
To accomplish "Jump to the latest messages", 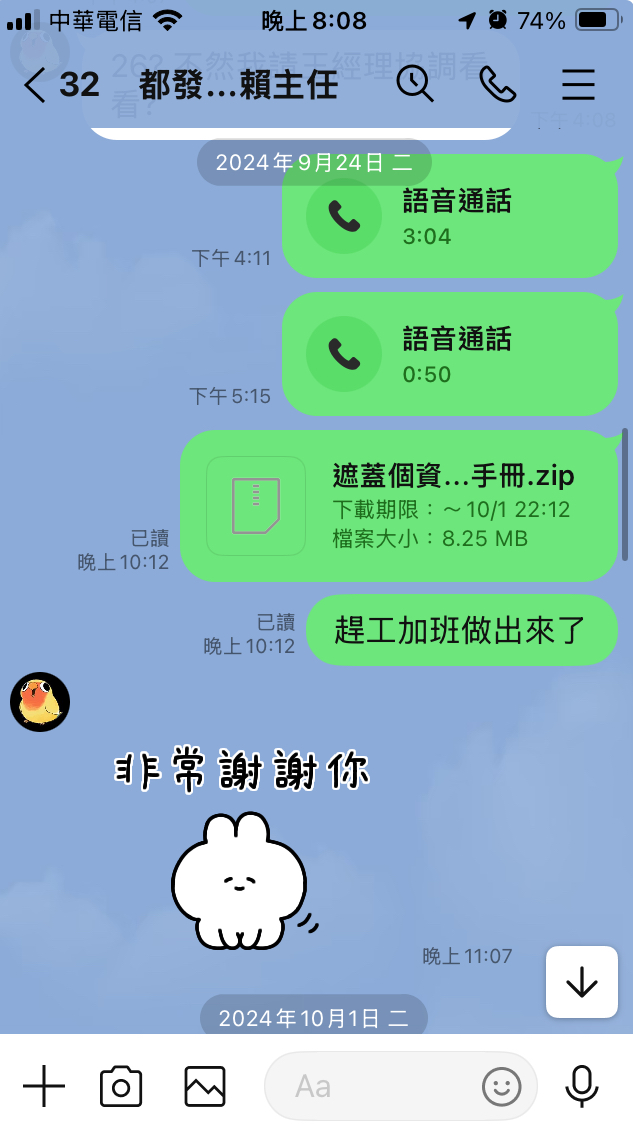I will point(581,982).
